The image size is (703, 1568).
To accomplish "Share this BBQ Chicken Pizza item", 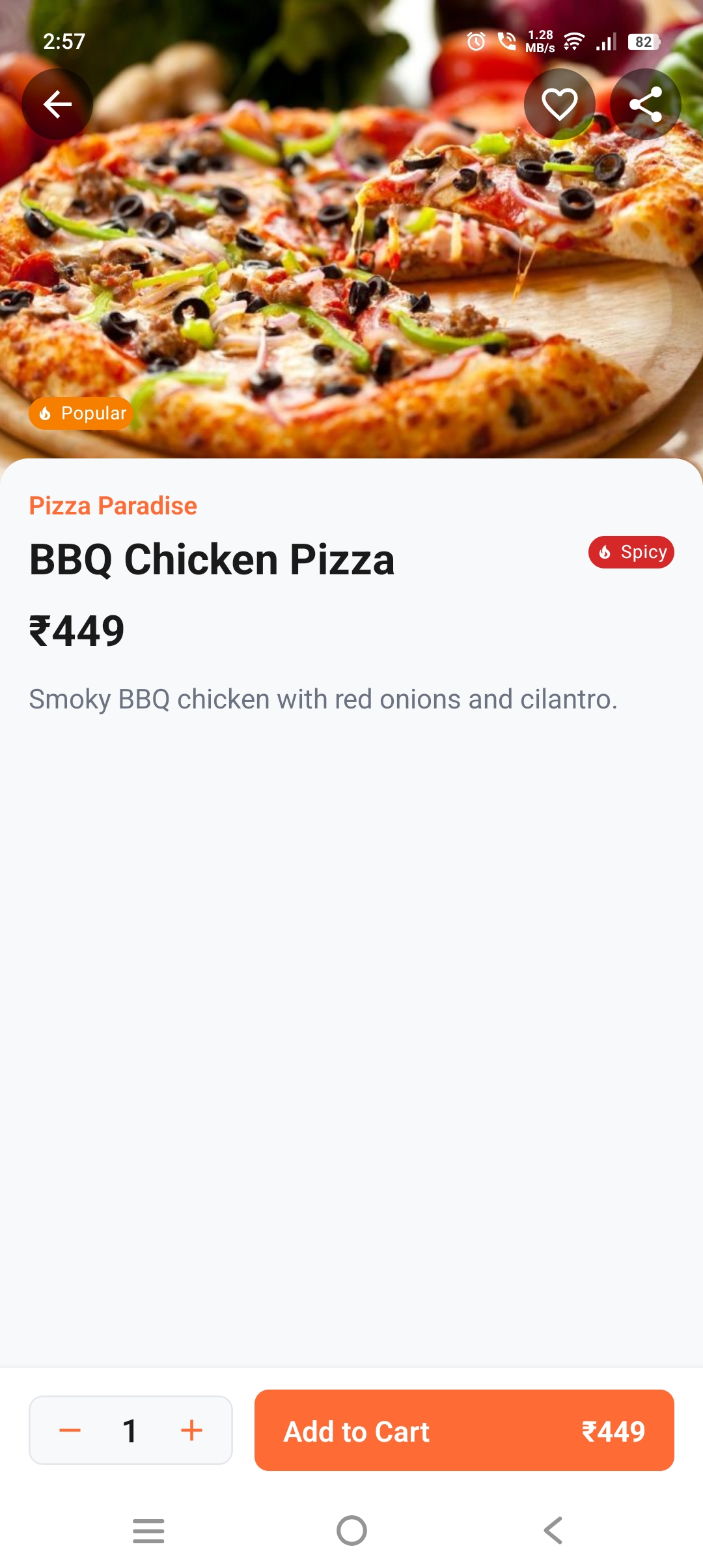I will pos(645,104).
